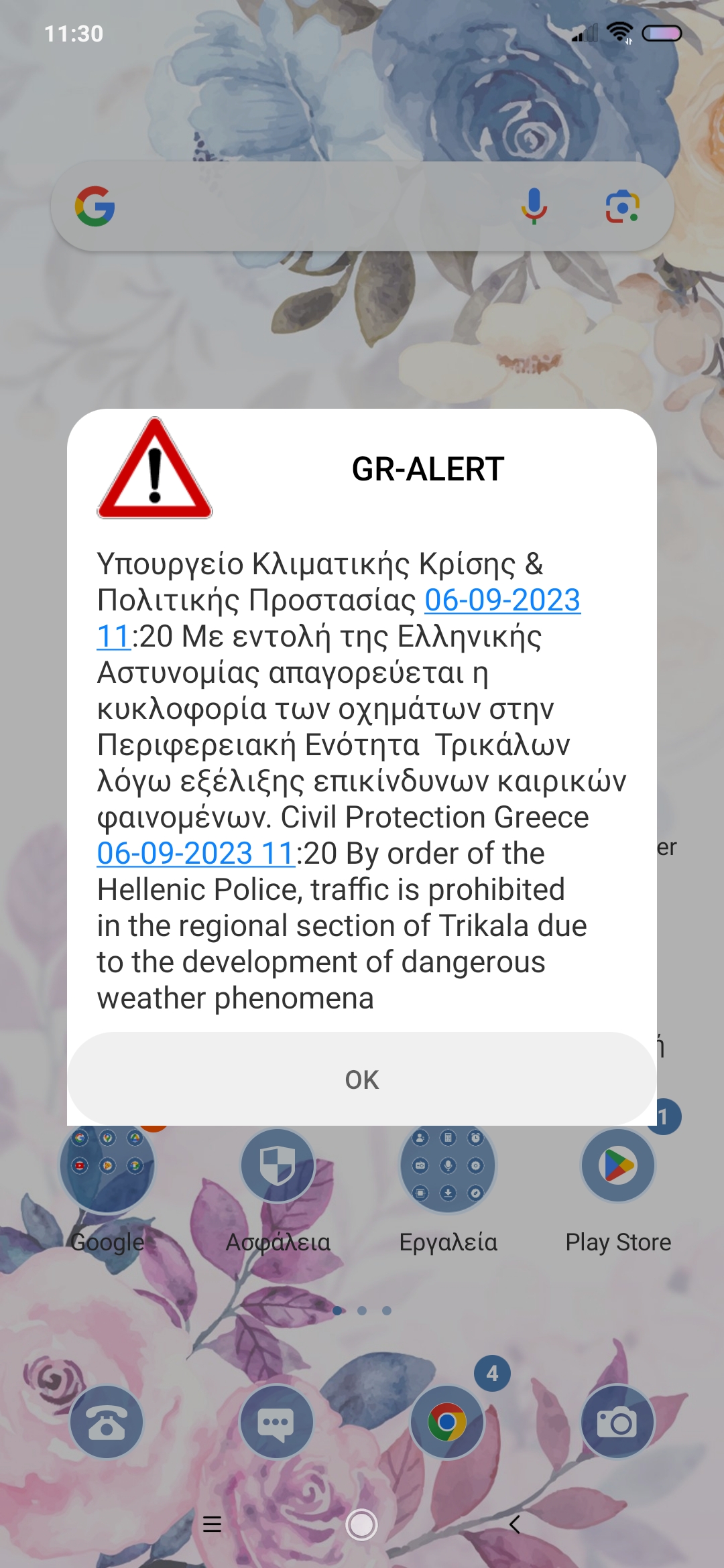Open the first 06-09-2023 11 date link
724x1568 pixels.
501,600
